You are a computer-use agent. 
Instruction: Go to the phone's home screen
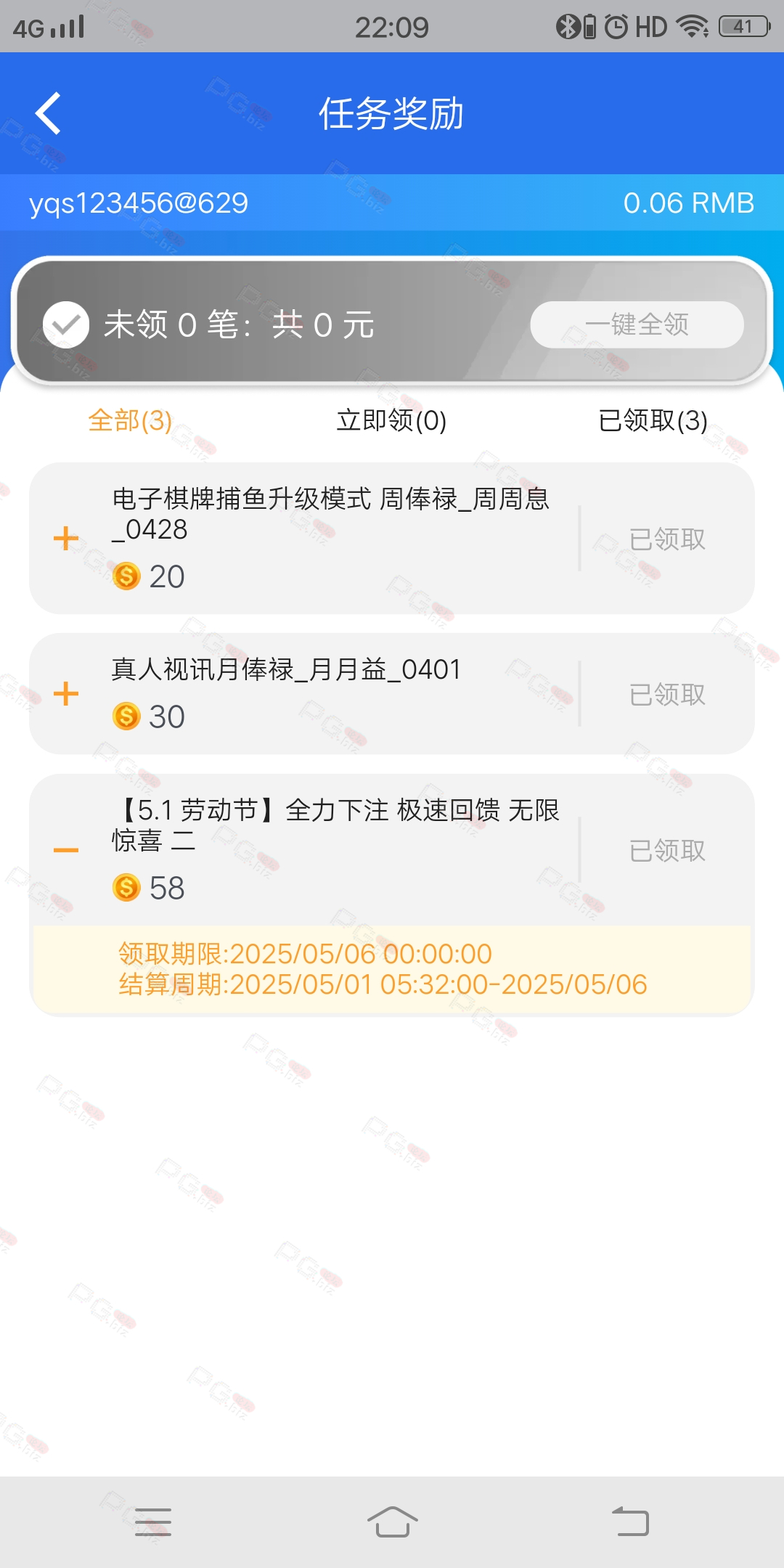392,1522
